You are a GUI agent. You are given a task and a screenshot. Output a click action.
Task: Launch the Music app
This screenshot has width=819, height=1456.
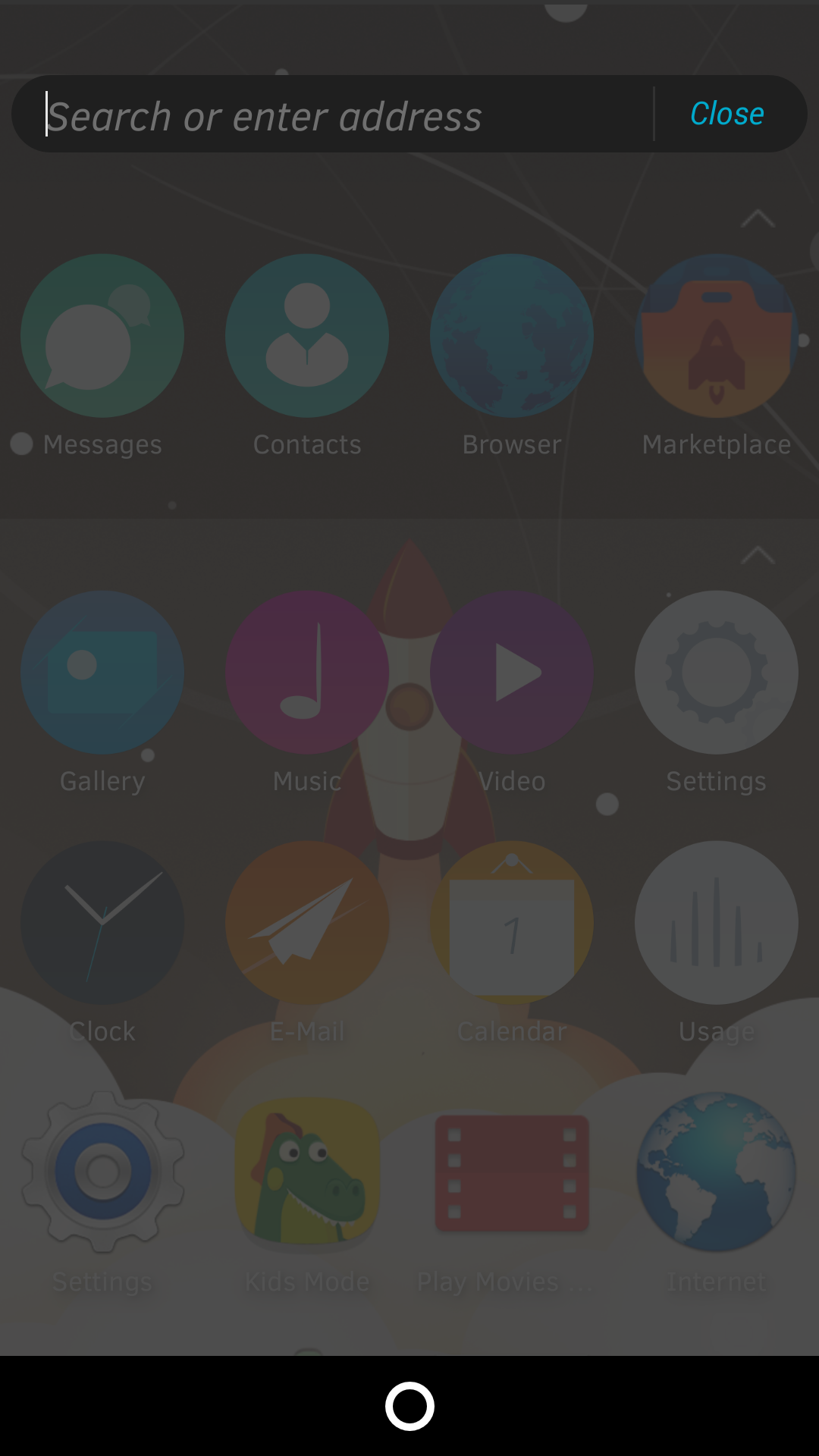click(307, 673)
